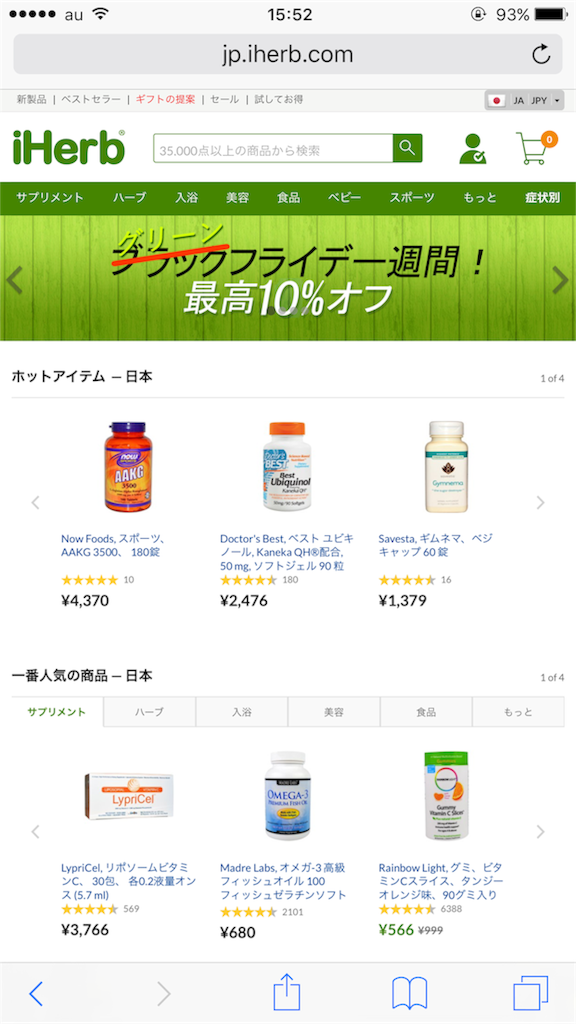Open the ギフトの提案 link

tap(165, 99)
